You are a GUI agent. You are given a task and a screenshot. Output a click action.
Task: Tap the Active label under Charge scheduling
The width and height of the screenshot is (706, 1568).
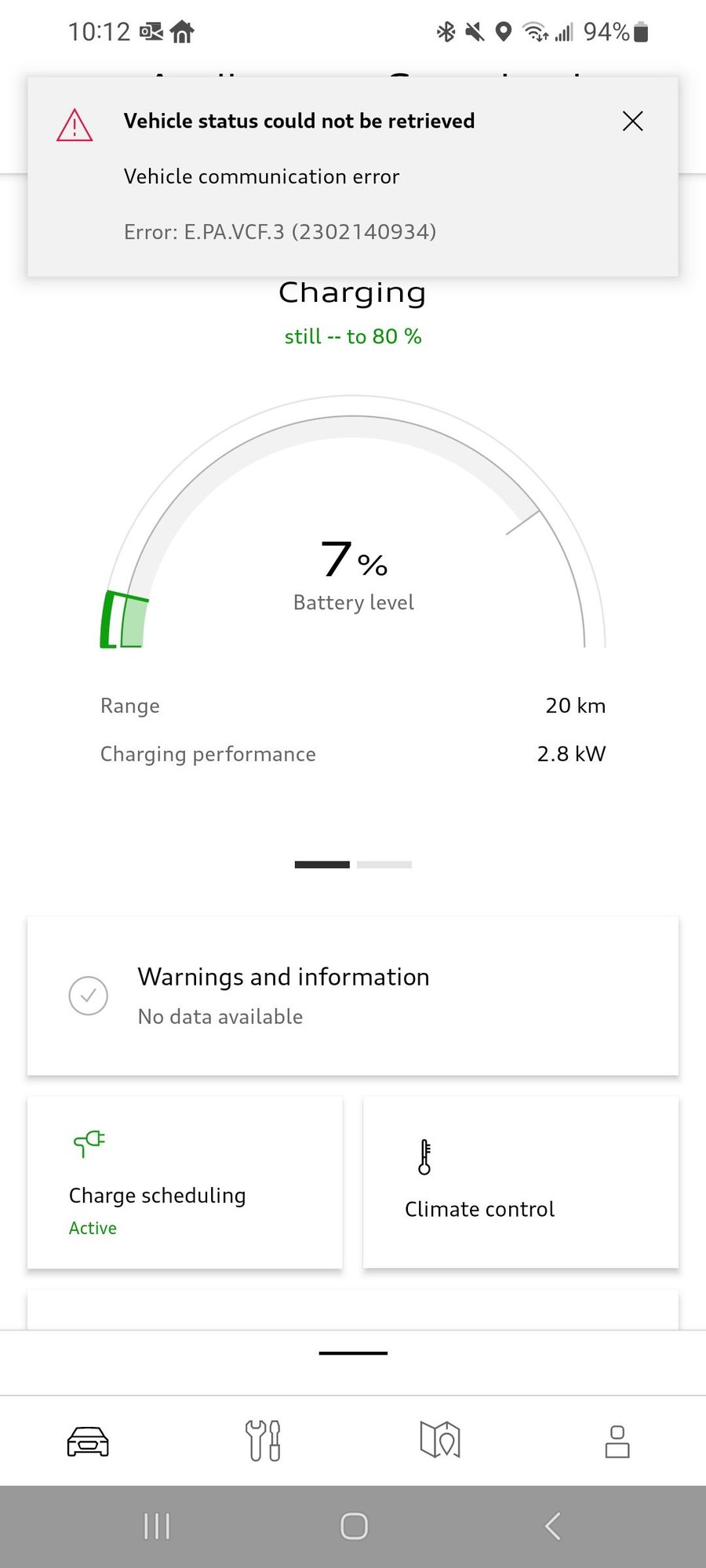coord(92,1228)
